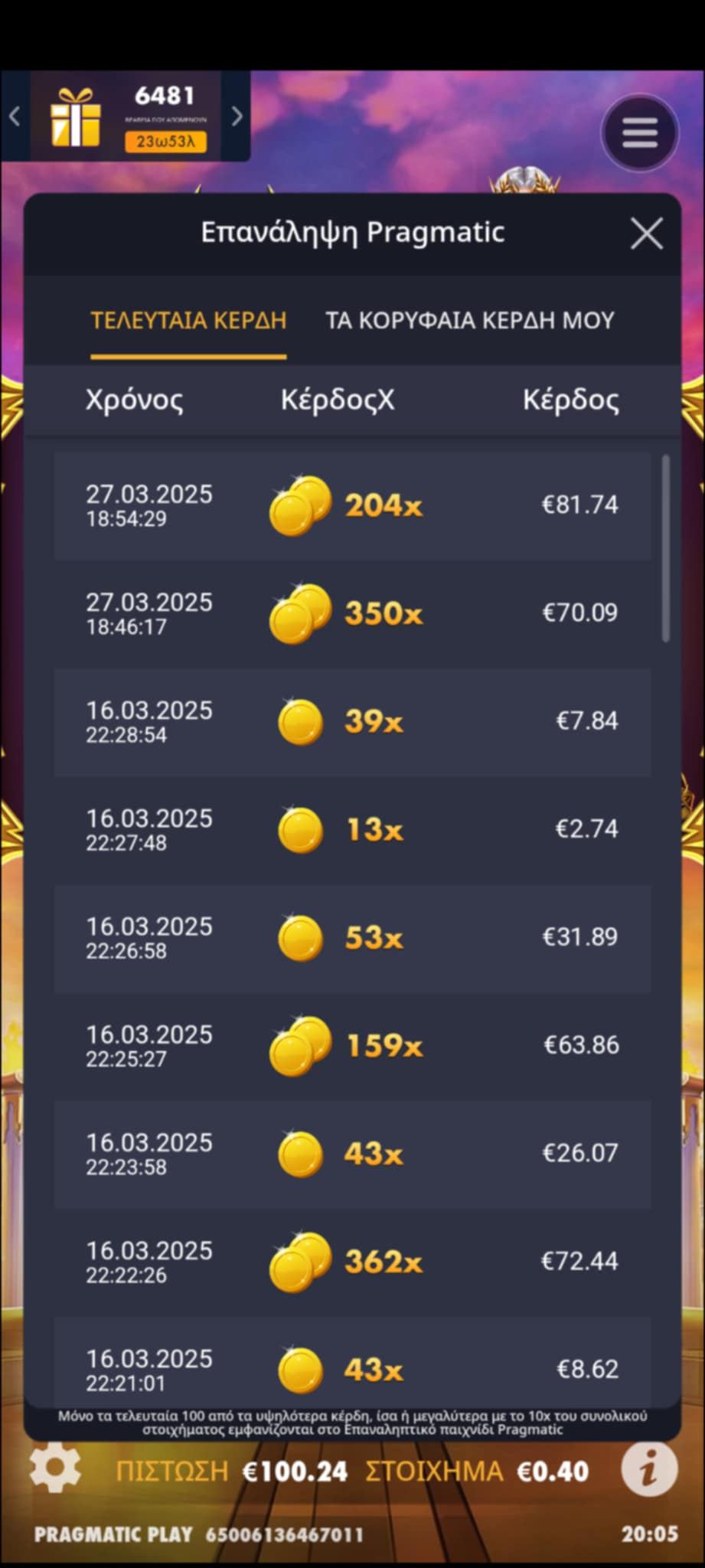705x1568 pixels.
Task: Open the hamburger menu
Action: tap(640, 132)
